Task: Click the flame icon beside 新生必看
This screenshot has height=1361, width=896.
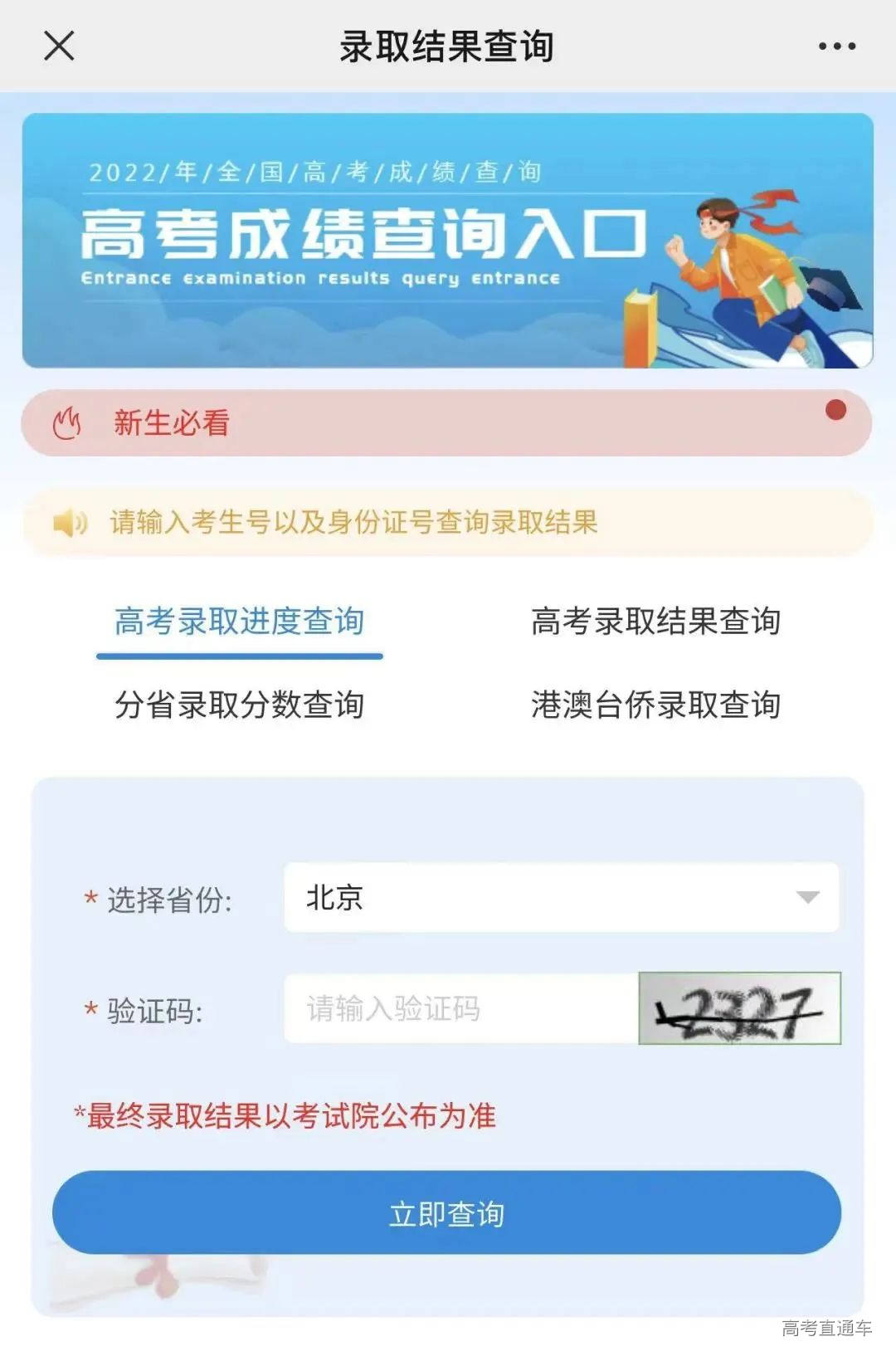Action: pyautogui.click(x=66, y=425)
